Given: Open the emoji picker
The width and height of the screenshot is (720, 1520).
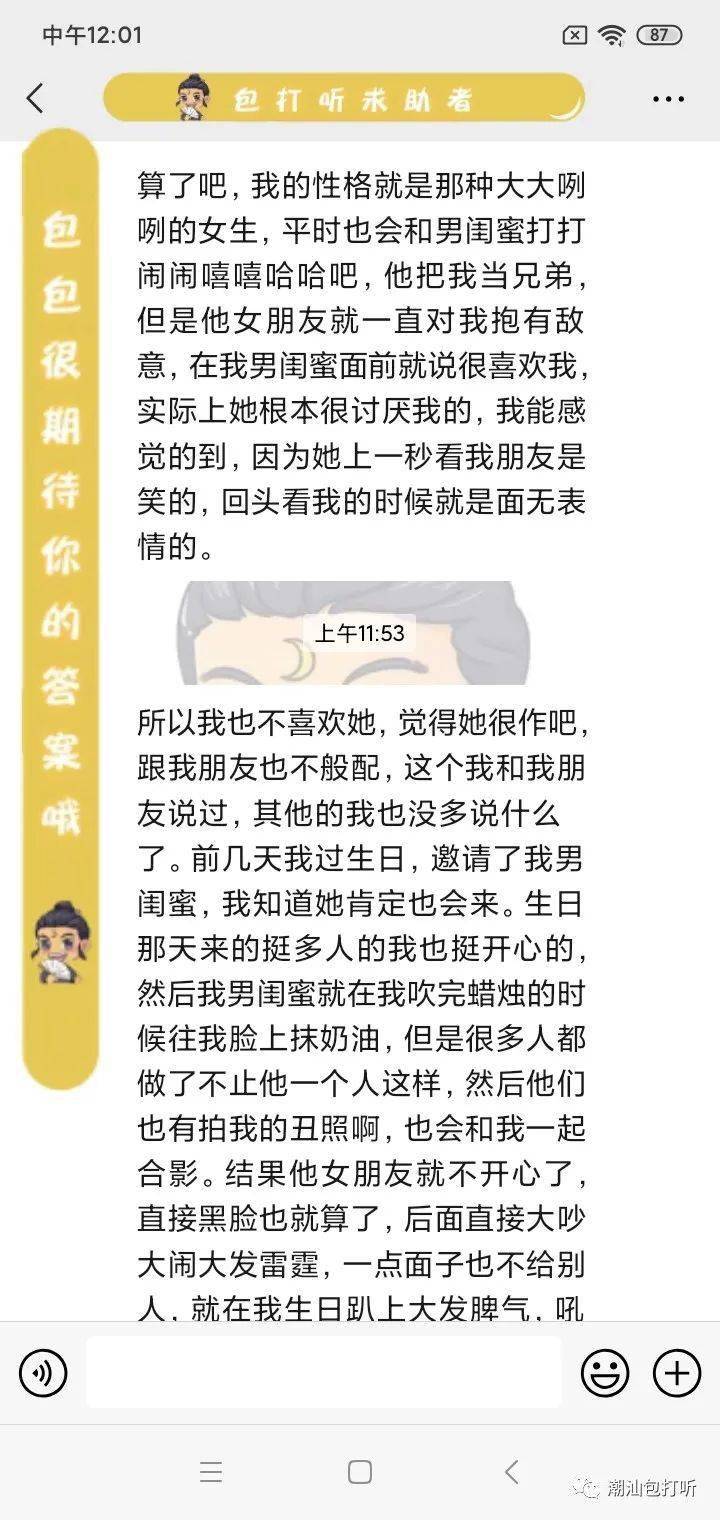Looking at the screenshot, I should (605, 1373).
